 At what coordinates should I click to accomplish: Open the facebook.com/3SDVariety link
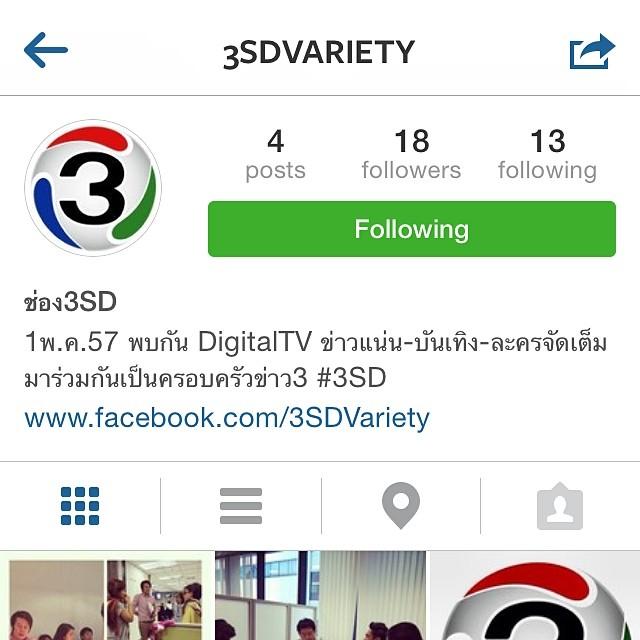(227, 417)
